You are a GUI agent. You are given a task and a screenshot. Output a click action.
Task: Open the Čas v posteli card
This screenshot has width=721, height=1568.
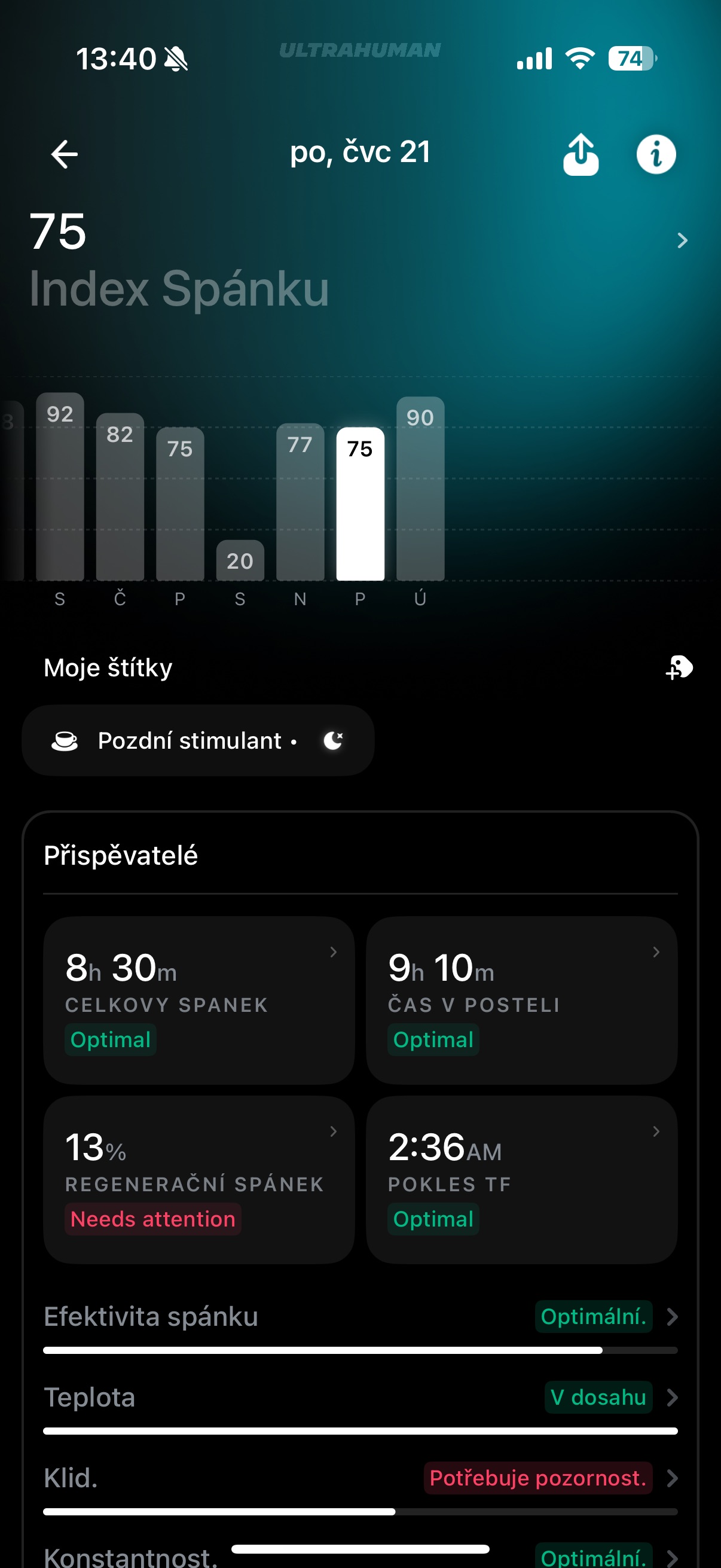click(521, 999)
